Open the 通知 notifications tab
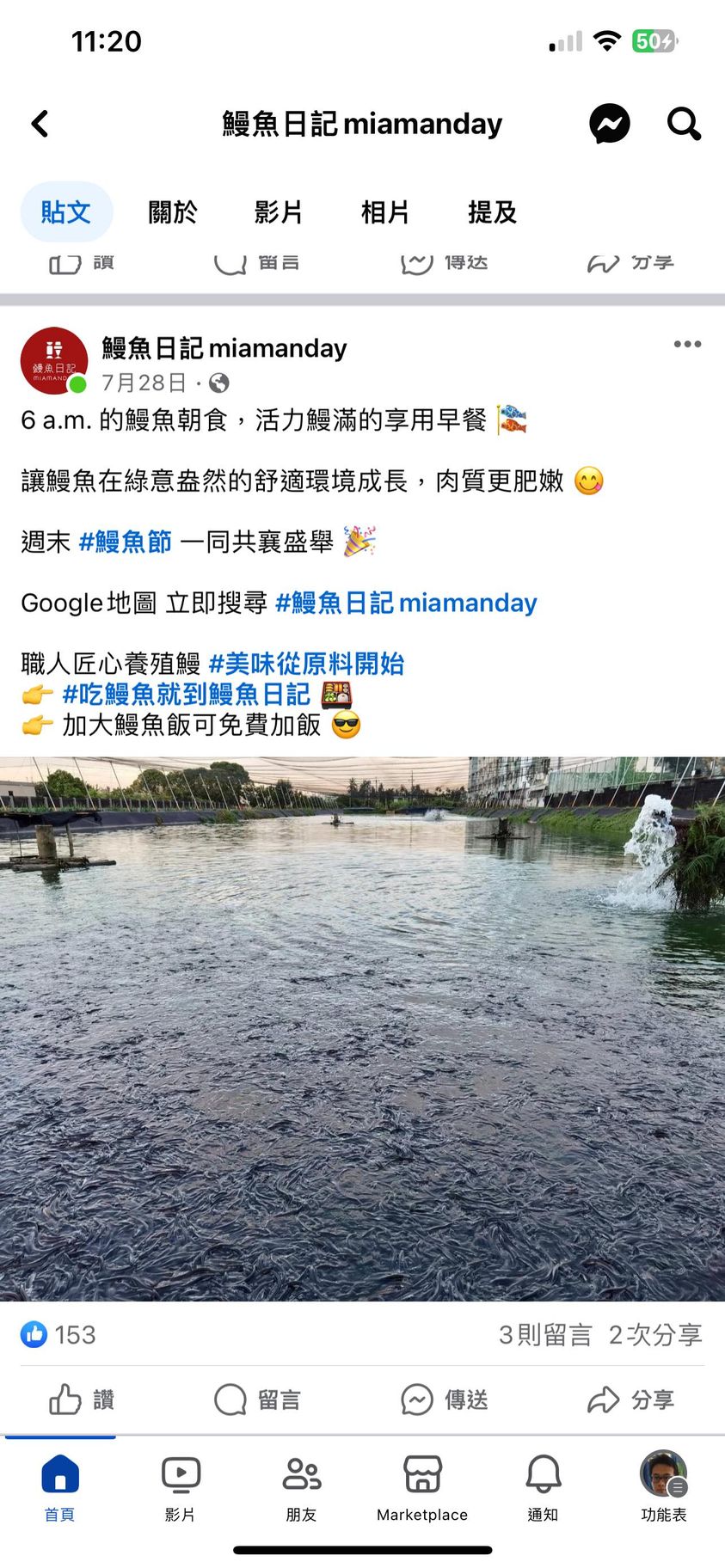725x1568 pixels. (543, 1489)
